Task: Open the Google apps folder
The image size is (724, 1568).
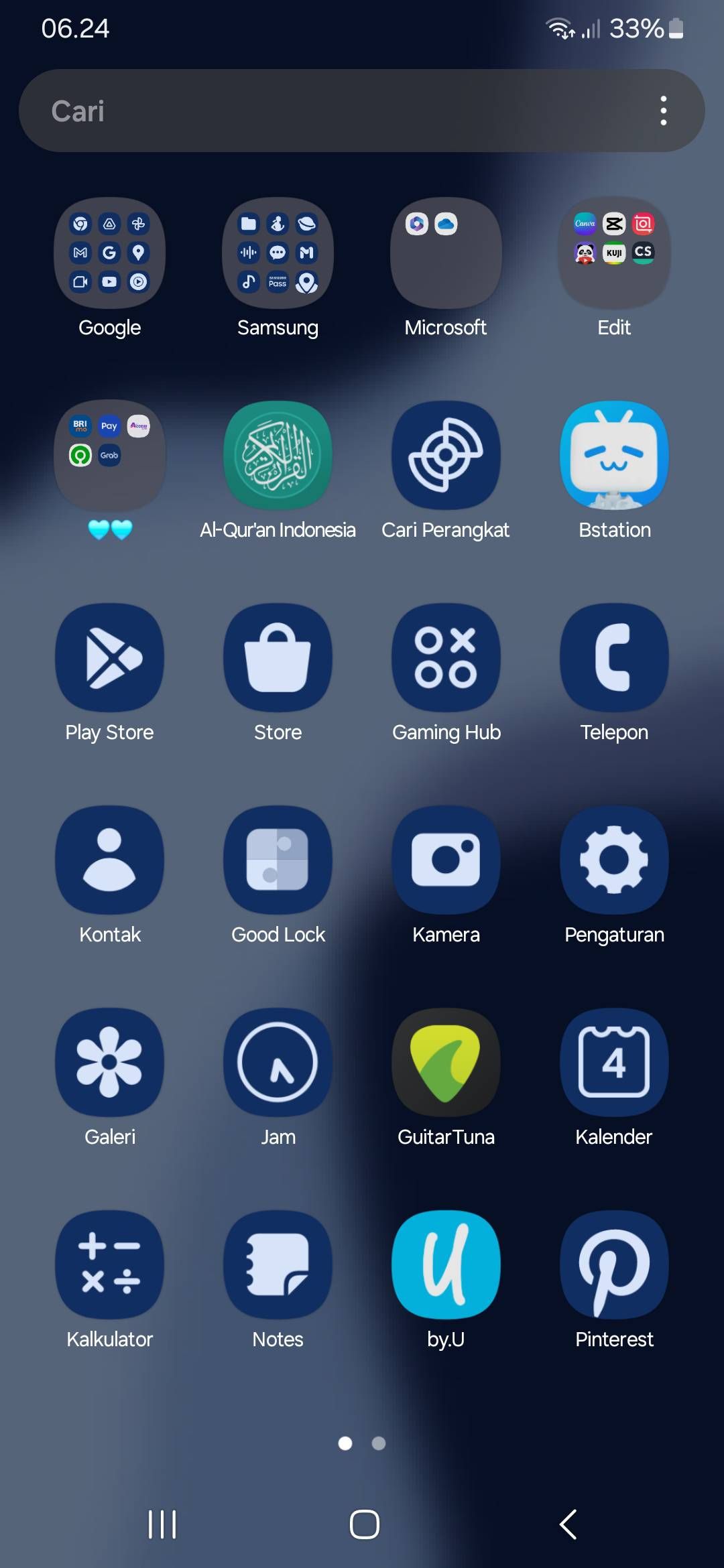Action: point(109,253)
